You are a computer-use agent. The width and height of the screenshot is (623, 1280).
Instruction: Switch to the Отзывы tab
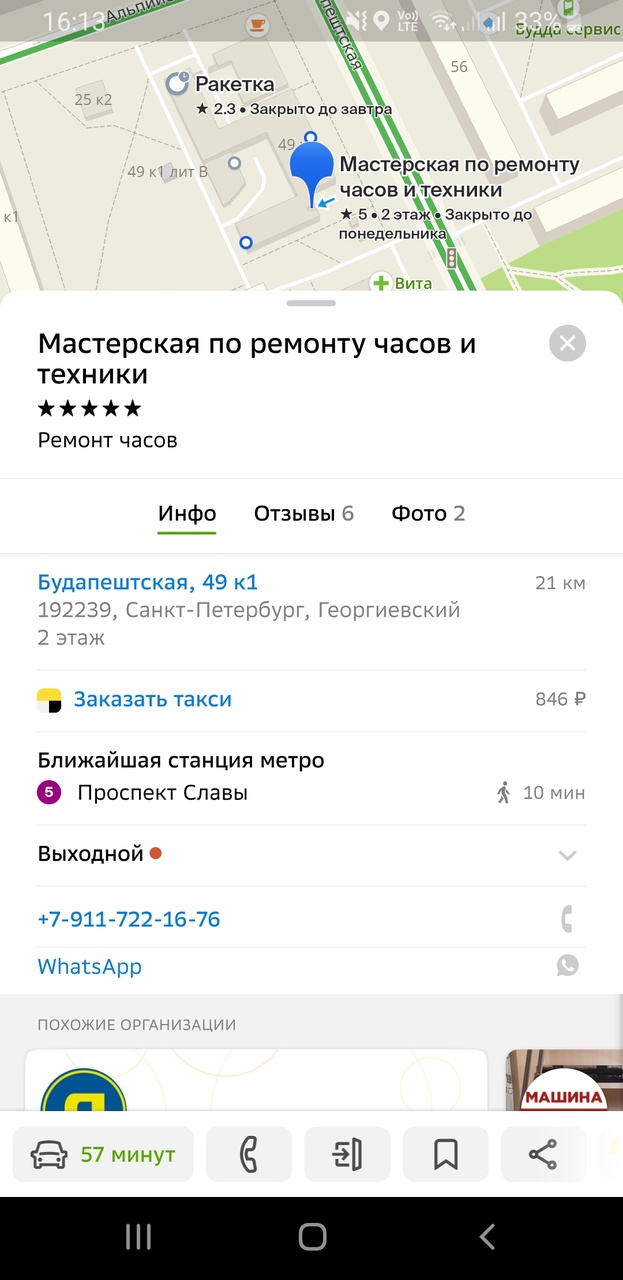point(303,514)
